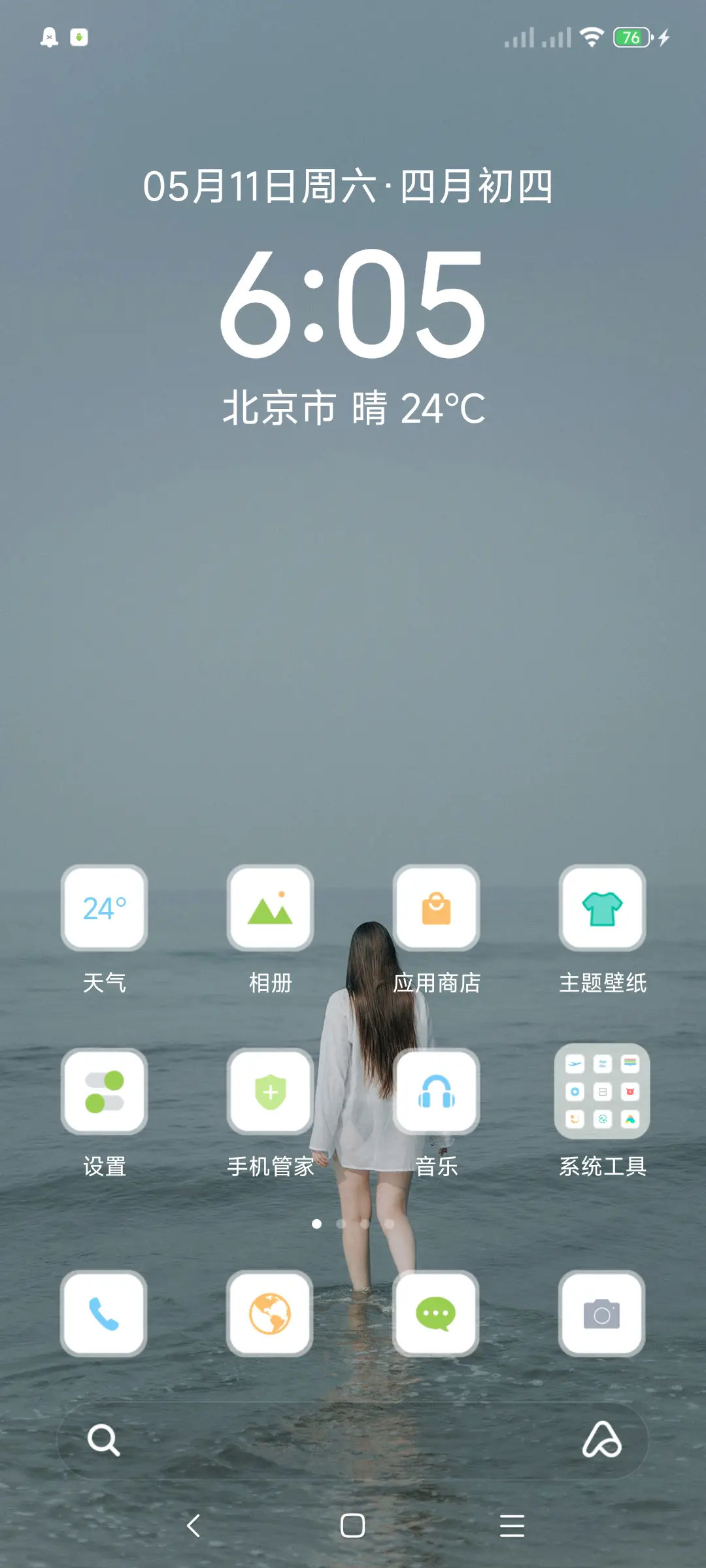Launch the App Store (应用商店)
This screenshot has height=1568, width=706.
(437, 910)
